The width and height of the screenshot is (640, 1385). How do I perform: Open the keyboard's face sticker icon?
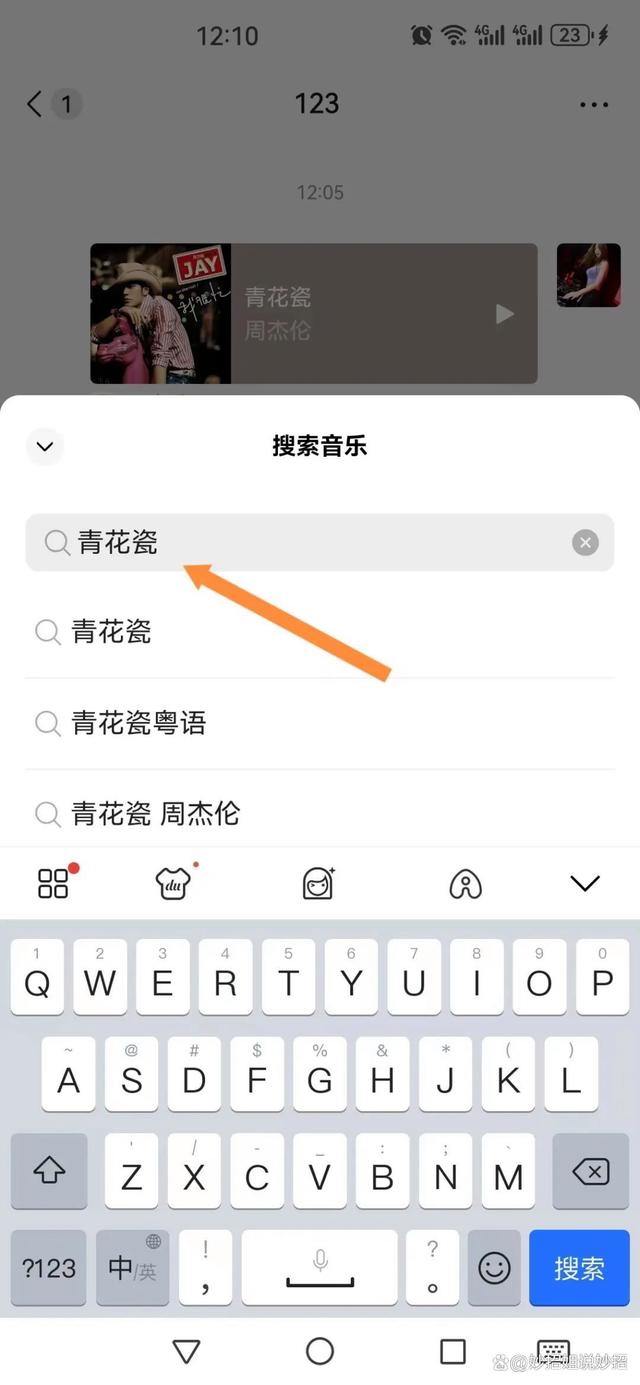[318, 883]
